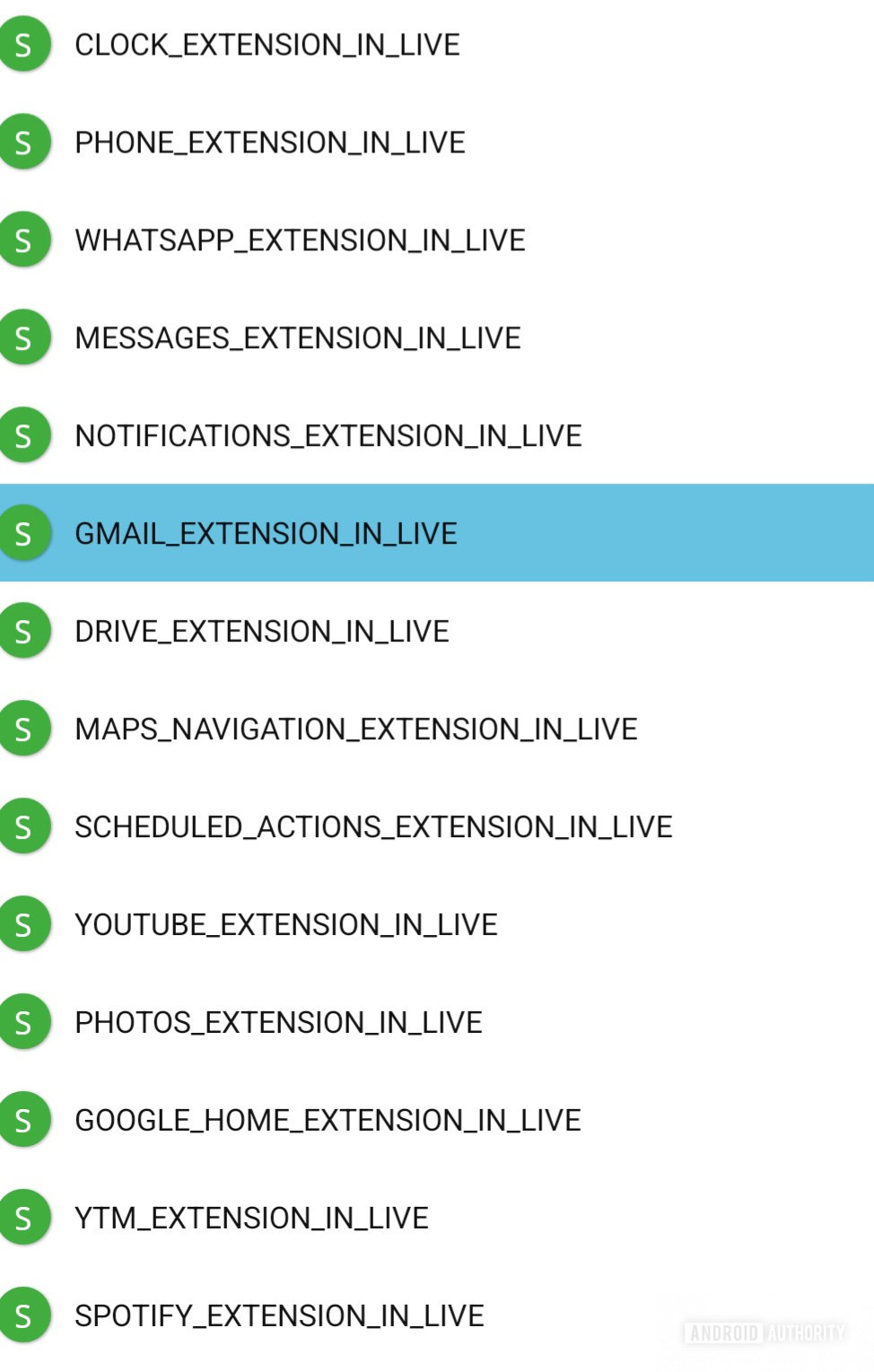874x1372 pixels.
Task: Select YOUTUBE_EXTENSION_IN_LIVE flag
Action: pyautogui.click(x=286, y=925)
